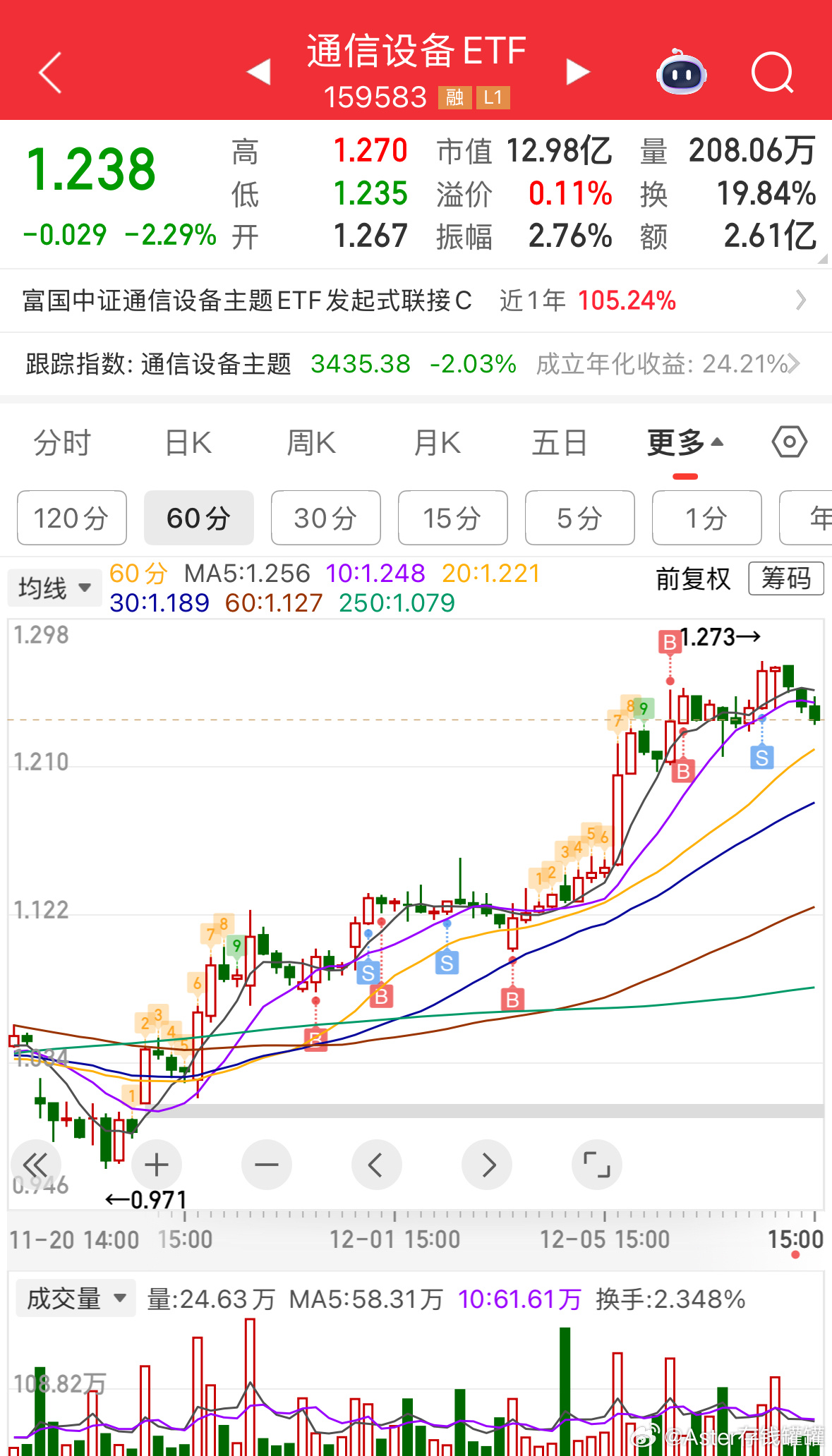This screenshot has height=1456, width=832.
Task: Open the 成交量 volume indicator dropdown
Action: [x=75, y=1297]
